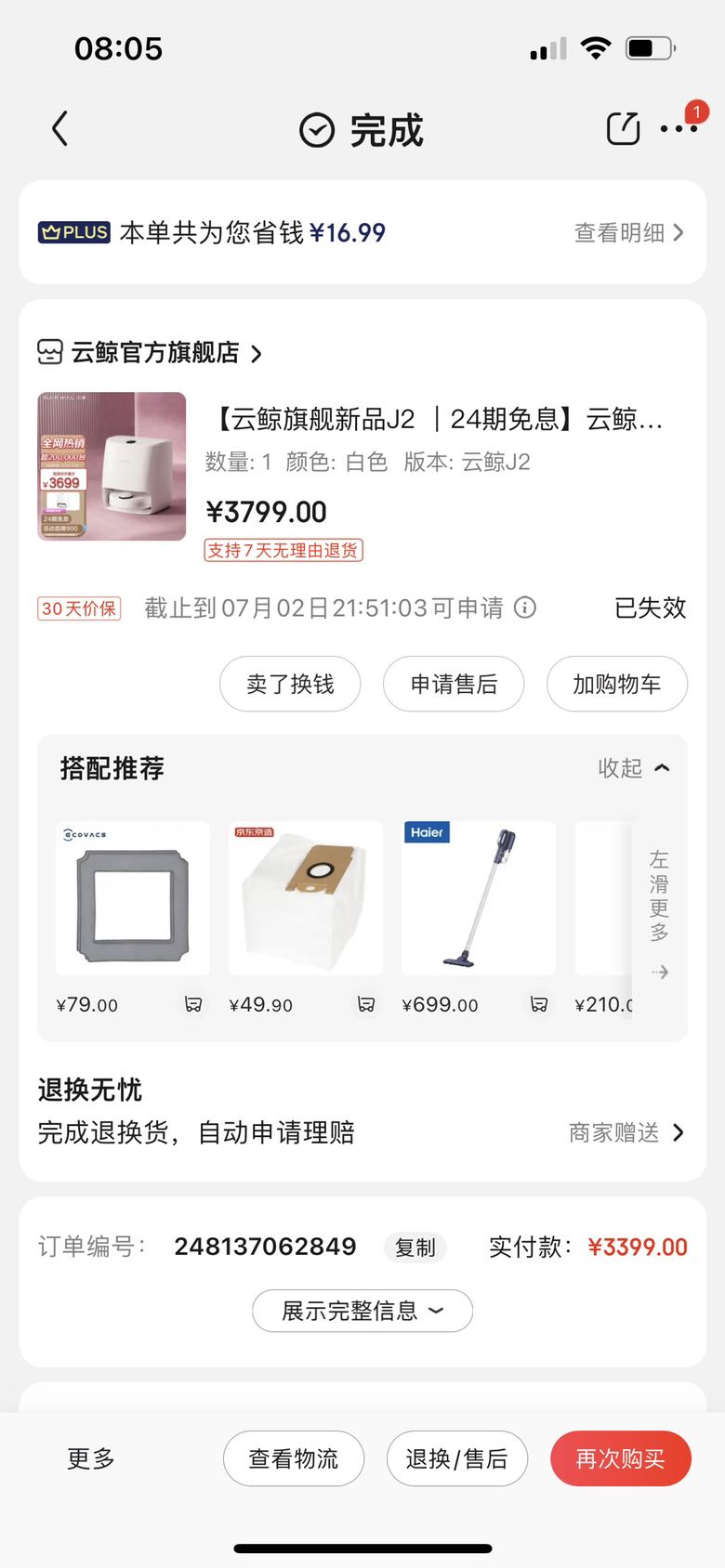Viewport: 725px width, 1568px height.
Task: Open the 云鲸官方旗舰店 store page
Action: point(150,352)
